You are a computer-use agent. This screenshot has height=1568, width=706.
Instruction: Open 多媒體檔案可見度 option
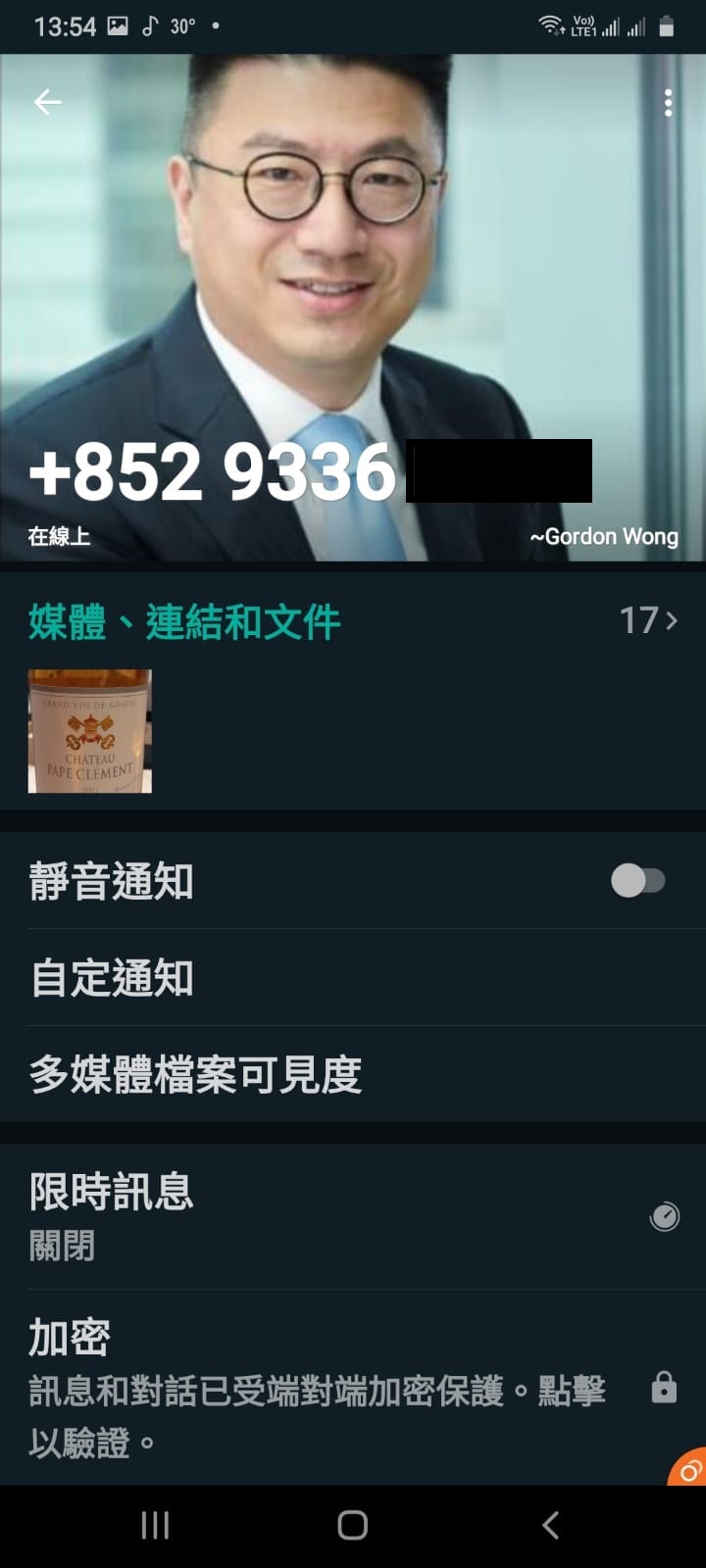(353, 1074)
